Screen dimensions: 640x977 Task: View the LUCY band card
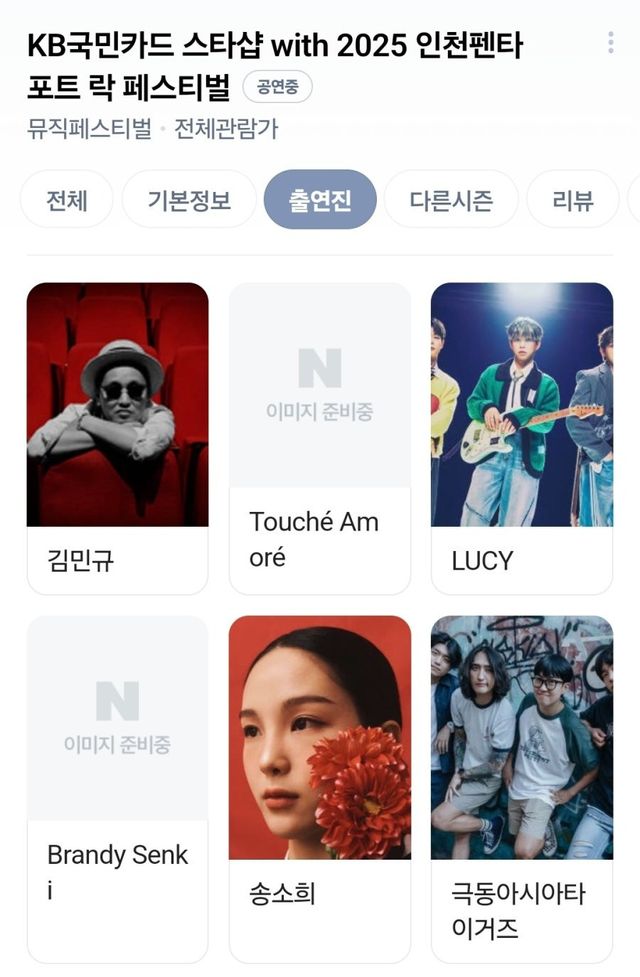(521, 437)
